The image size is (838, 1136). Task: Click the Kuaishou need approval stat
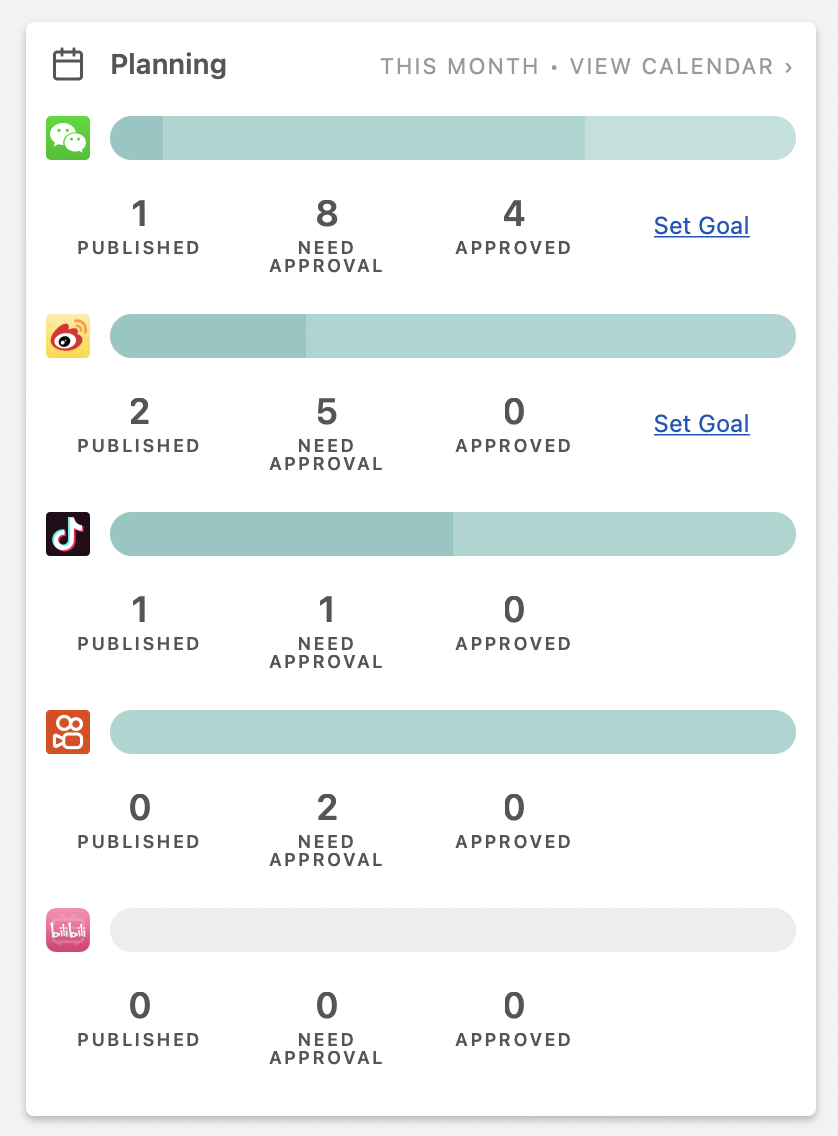point(326,809)
